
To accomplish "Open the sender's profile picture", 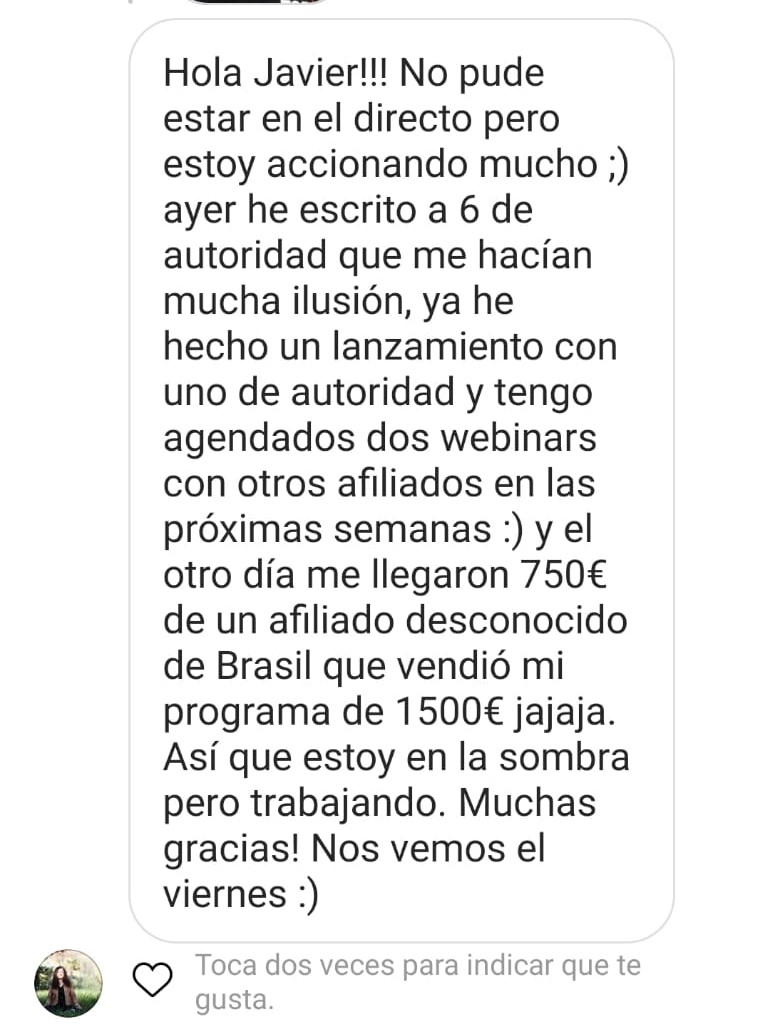I will coord(68,982).
